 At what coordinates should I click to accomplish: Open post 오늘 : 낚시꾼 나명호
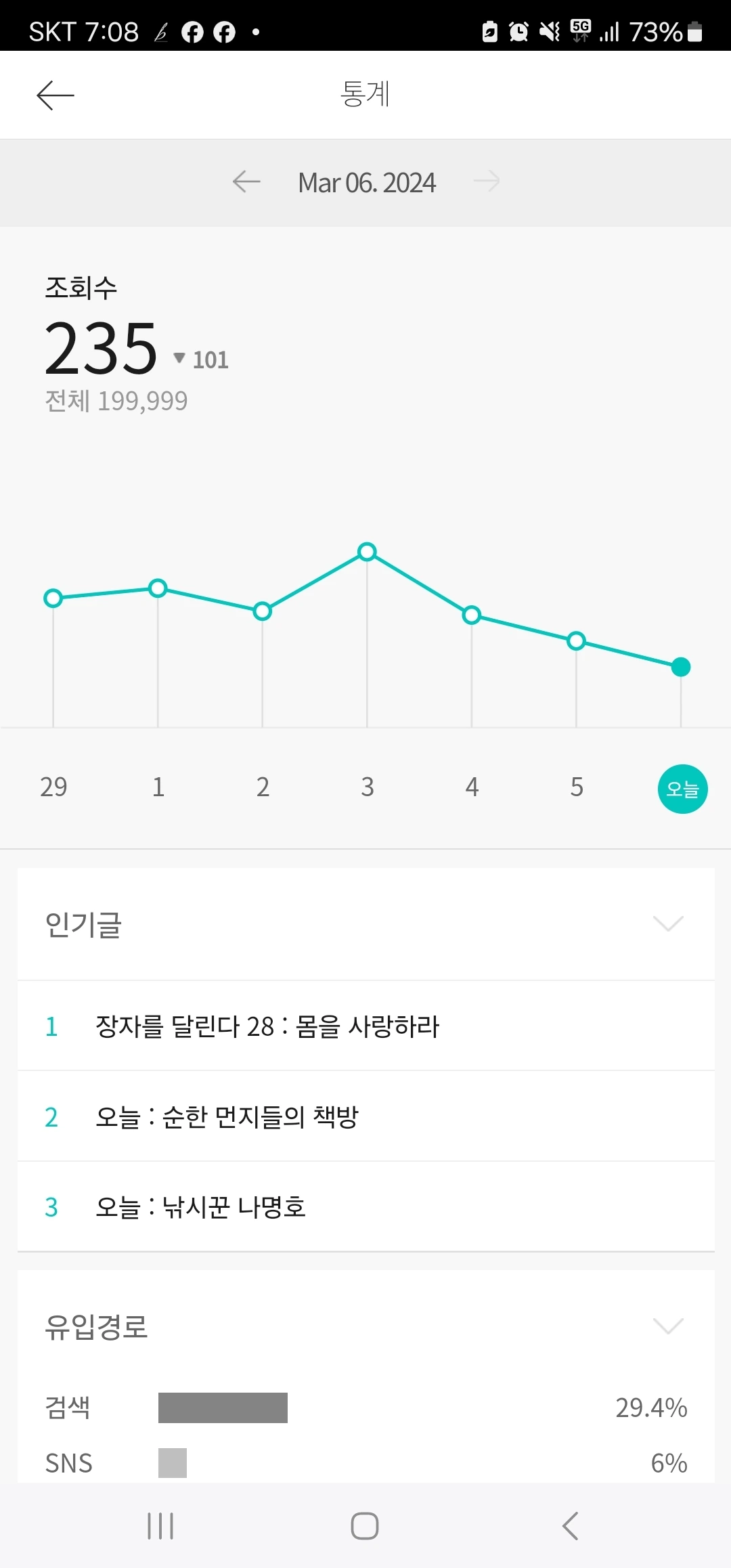click(200, 1207)
